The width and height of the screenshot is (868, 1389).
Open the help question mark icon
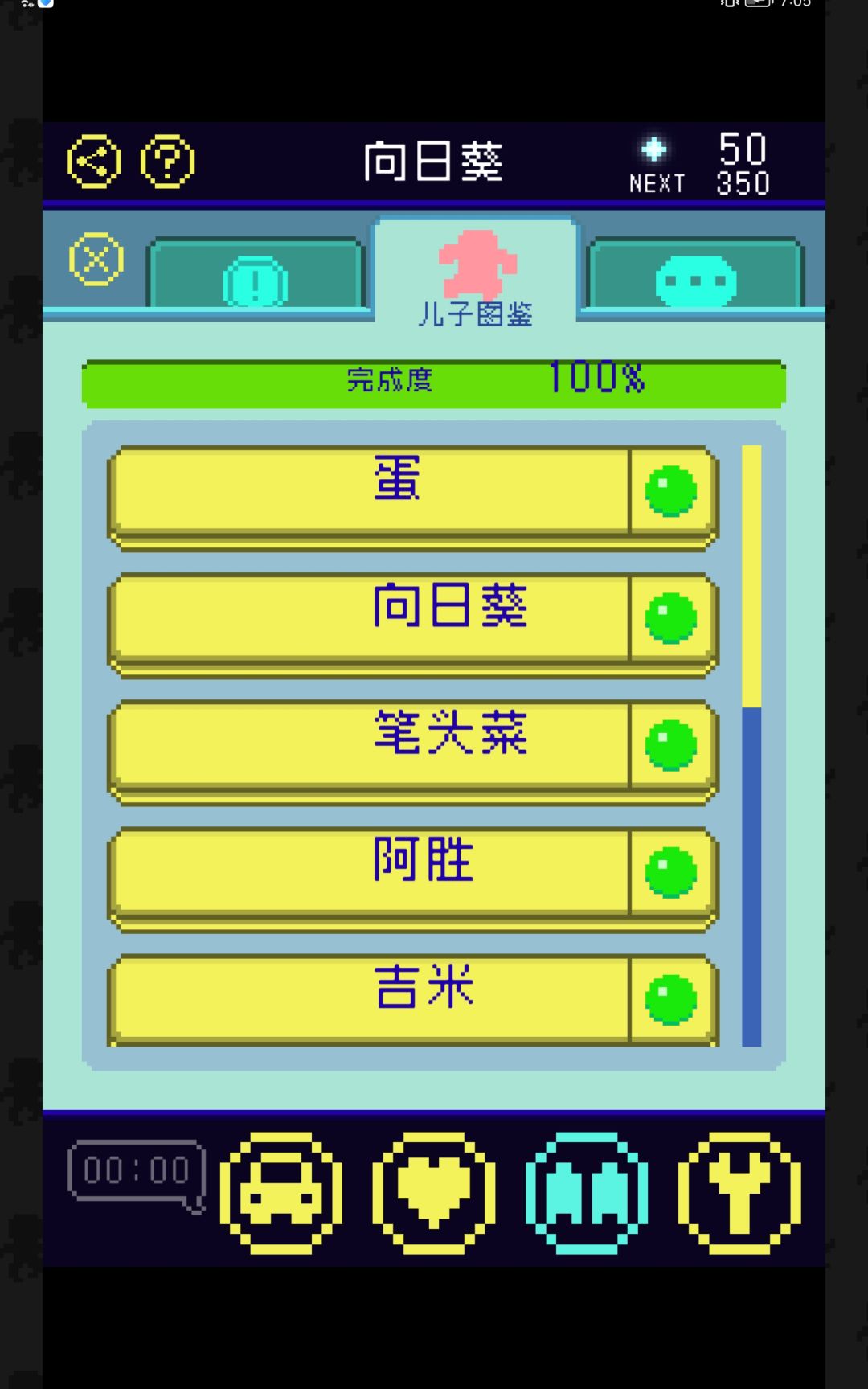point(166,161)
